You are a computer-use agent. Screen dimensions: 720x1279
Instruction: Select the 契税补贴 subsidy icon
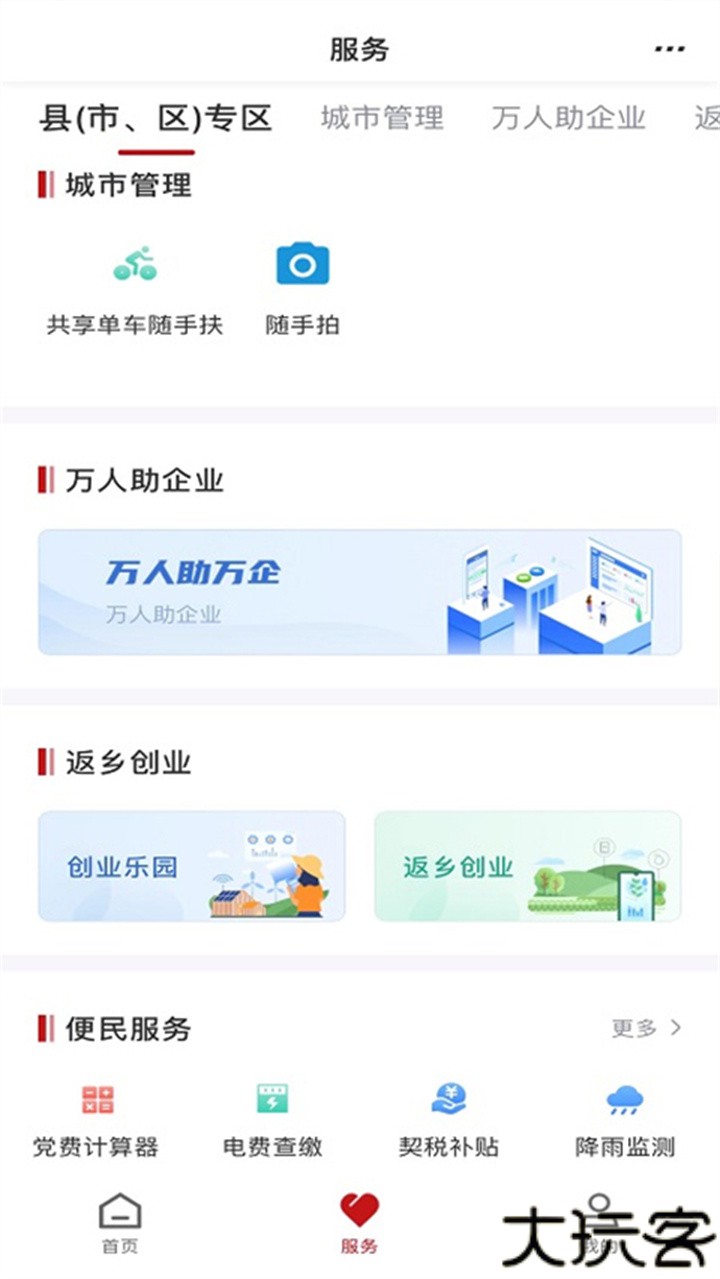449,1100
